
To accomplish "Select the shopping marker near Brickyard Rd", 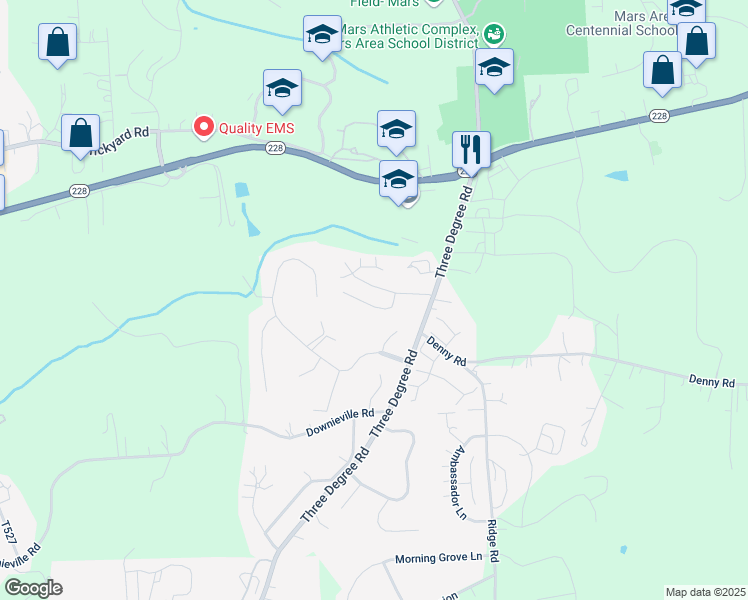I will [x=80, y=134].
